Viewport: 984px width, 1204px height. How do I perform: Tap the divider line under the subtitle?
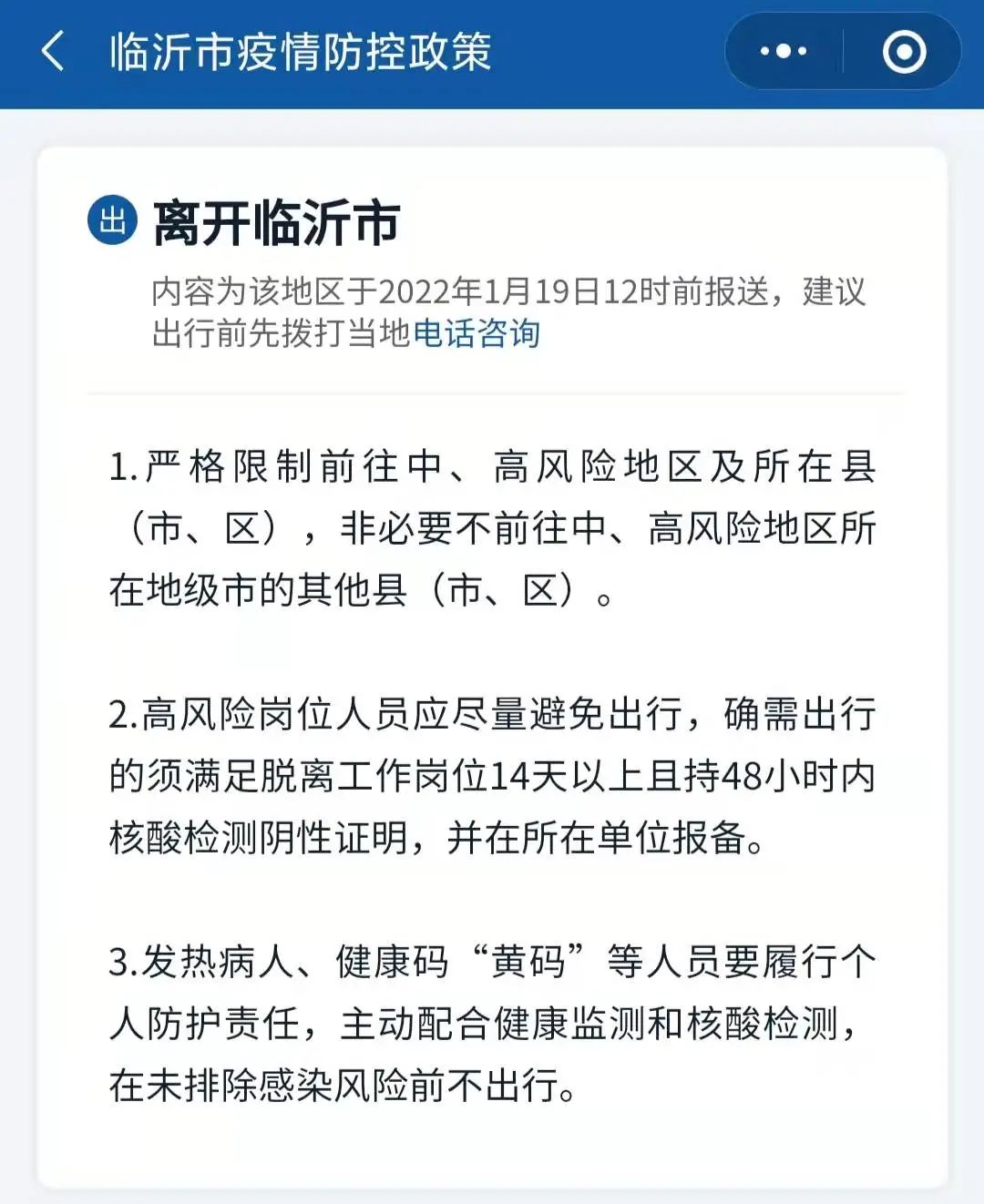492,392
